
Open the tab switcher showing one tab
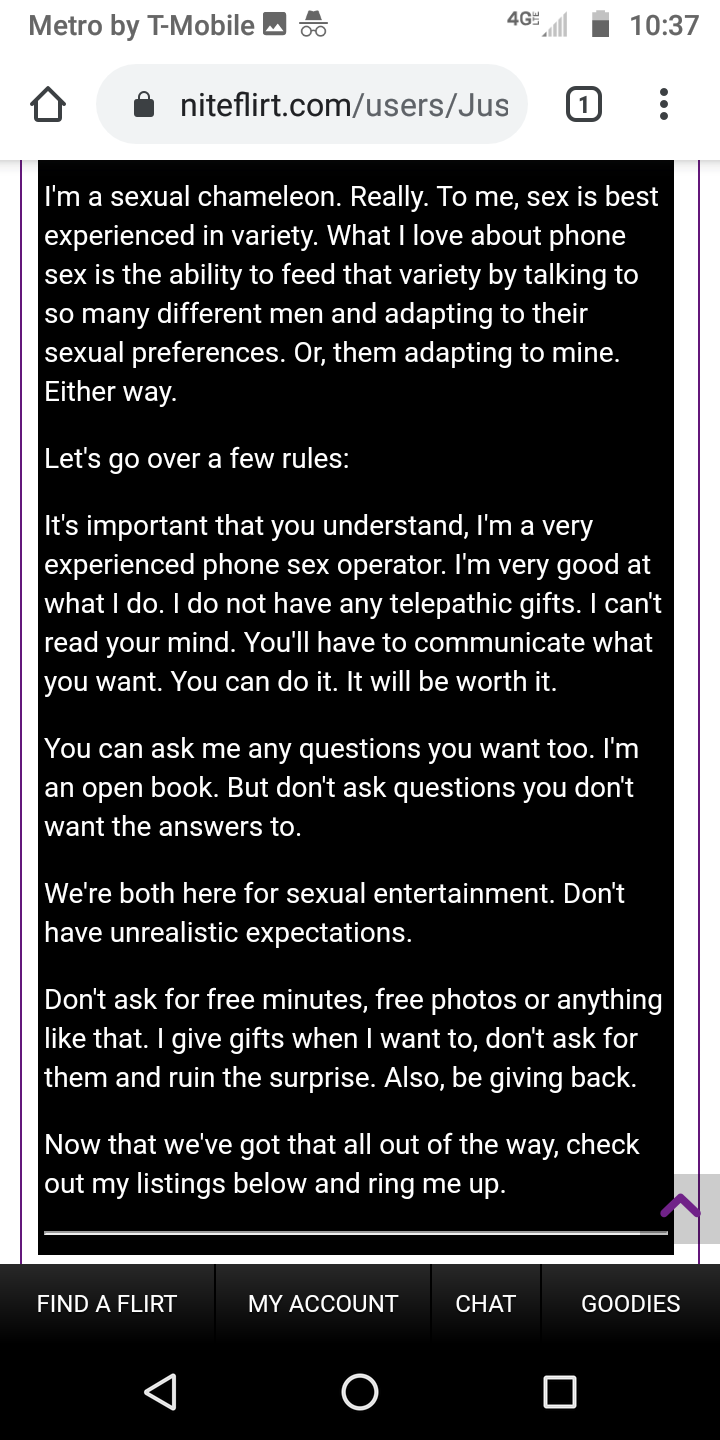point(584,103)
